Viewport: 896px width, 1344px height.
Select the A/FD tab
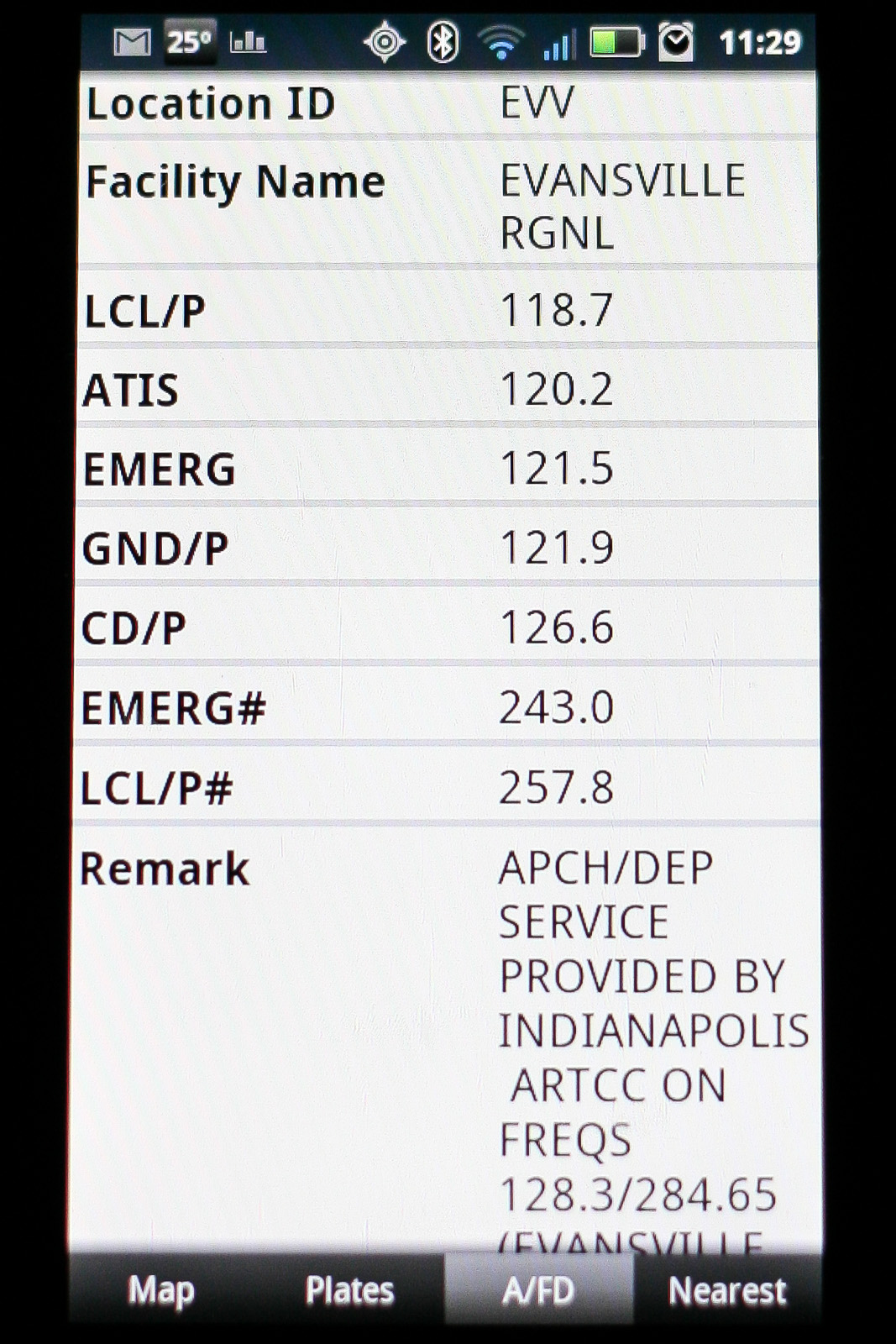point(538,1291)
